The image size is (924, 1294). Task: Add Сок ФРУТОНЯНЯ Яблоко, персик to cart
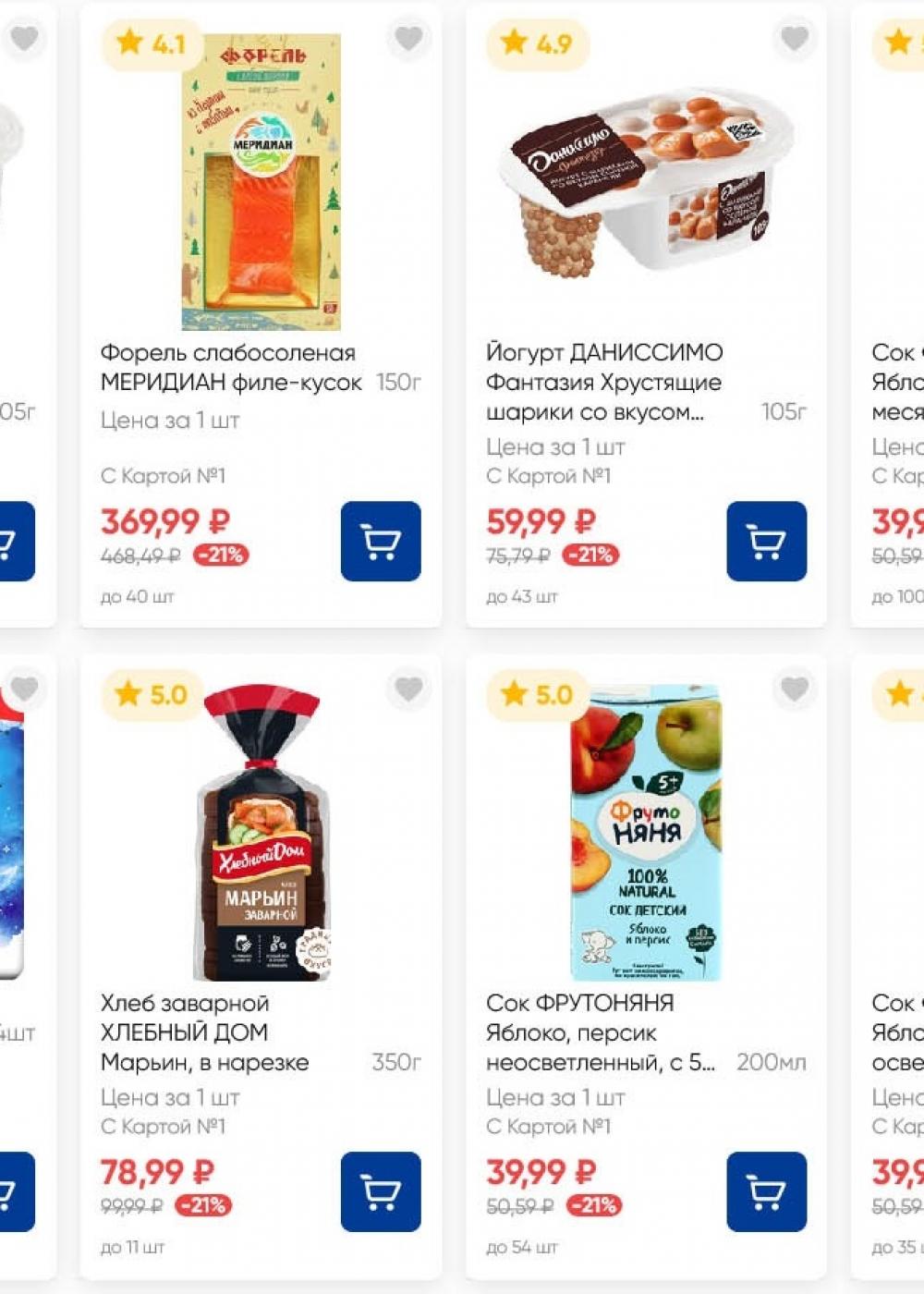tap(766, 1191)
